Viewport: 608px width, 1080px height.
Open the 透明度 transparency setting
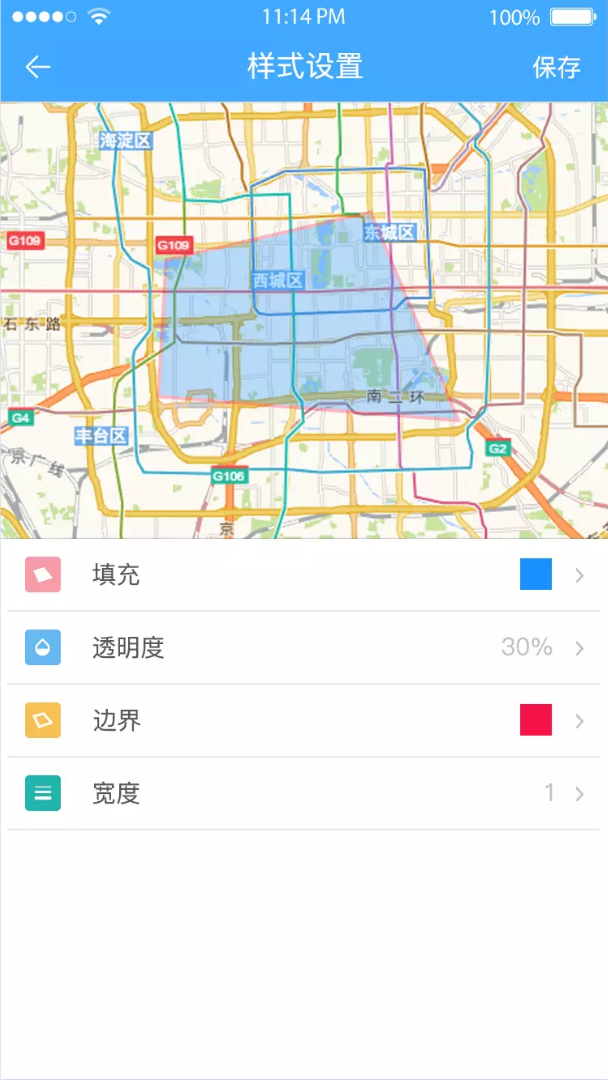point(304,647)
